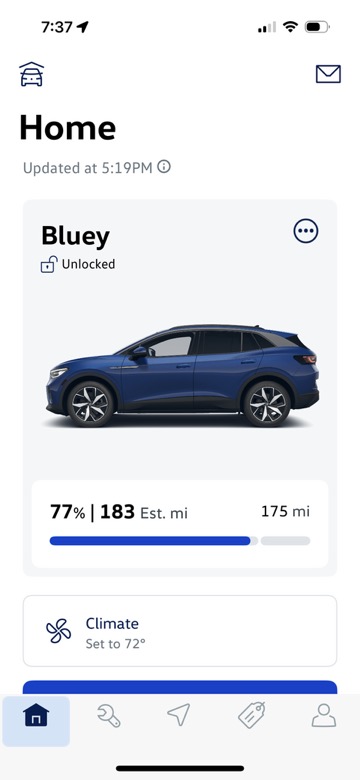Image resolution: width=360 pixels, height=780 pixels.
Task: Switch to the service wrench tab
Action: point(108,715)
